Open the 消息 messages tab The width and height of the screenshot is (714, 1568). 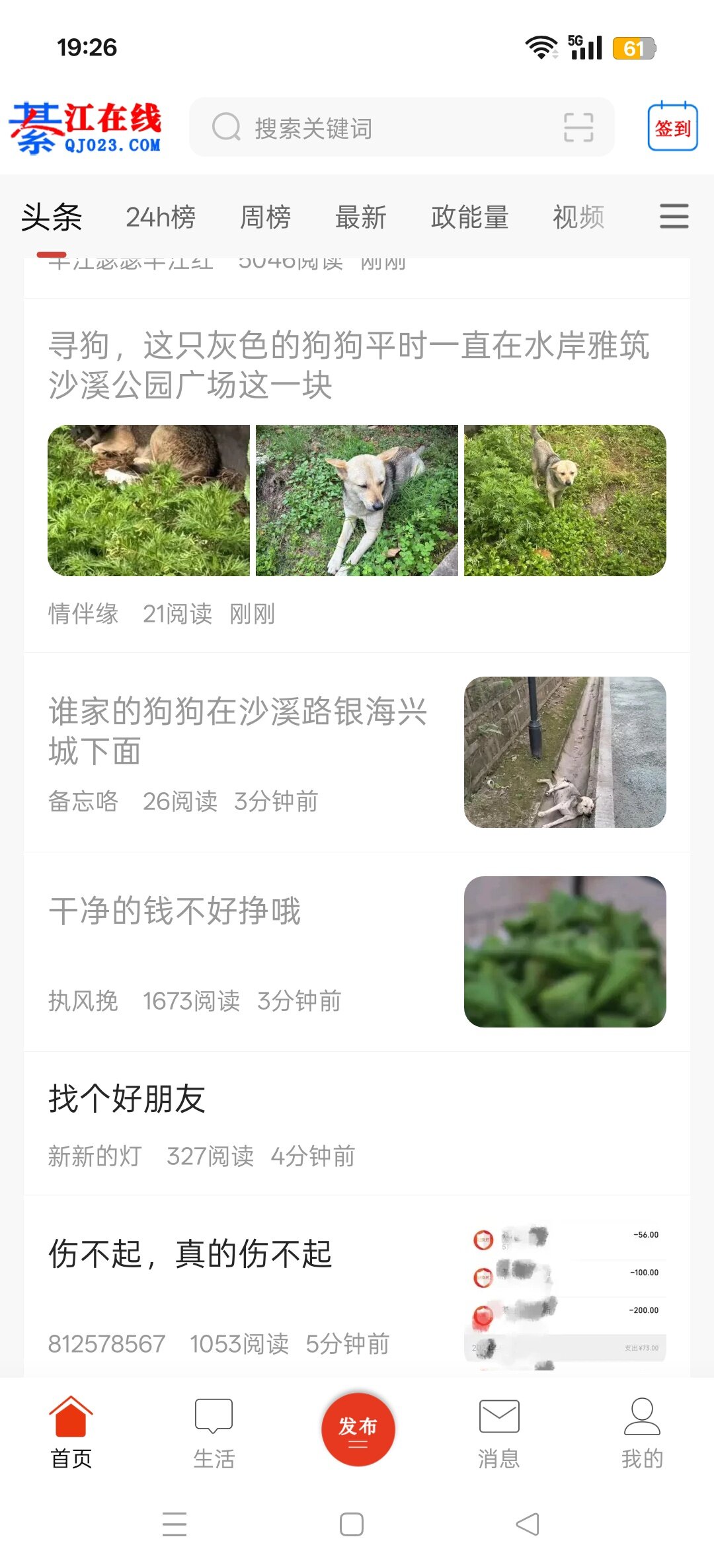point(498,1431)
